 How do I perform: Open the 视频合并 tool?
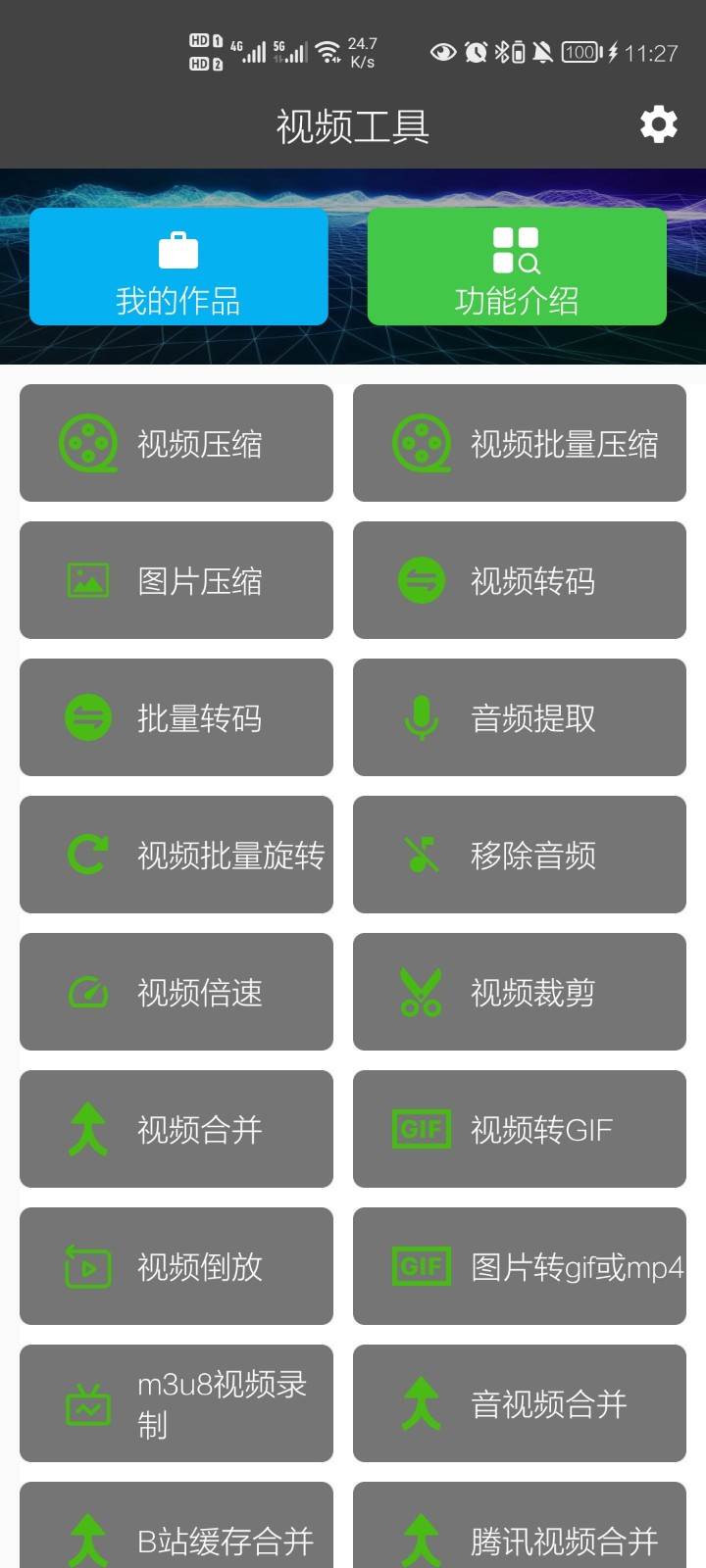pos(176,1128)
